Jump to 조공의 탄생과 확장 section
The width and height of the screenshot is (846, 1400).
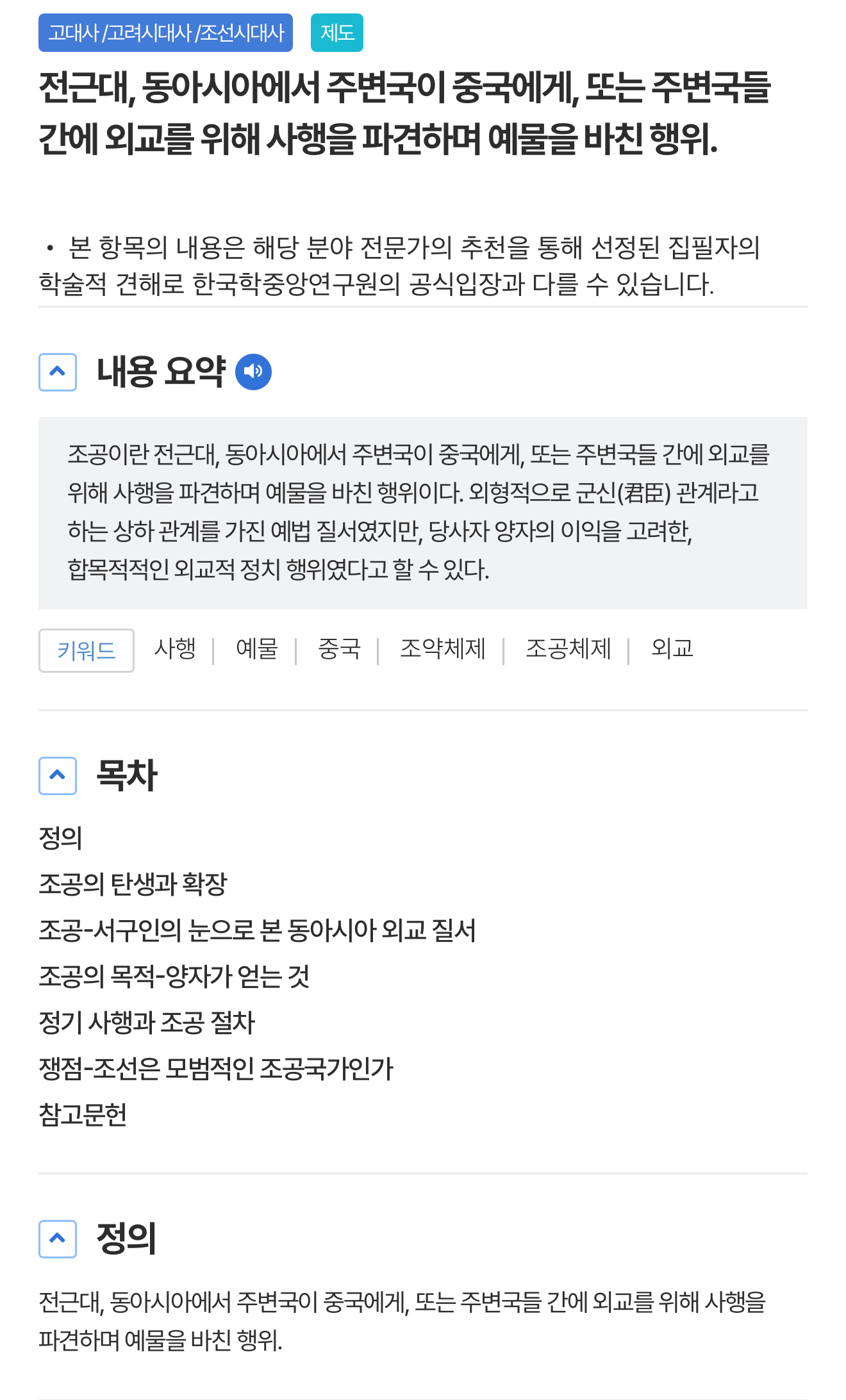(x=133, y=884)
